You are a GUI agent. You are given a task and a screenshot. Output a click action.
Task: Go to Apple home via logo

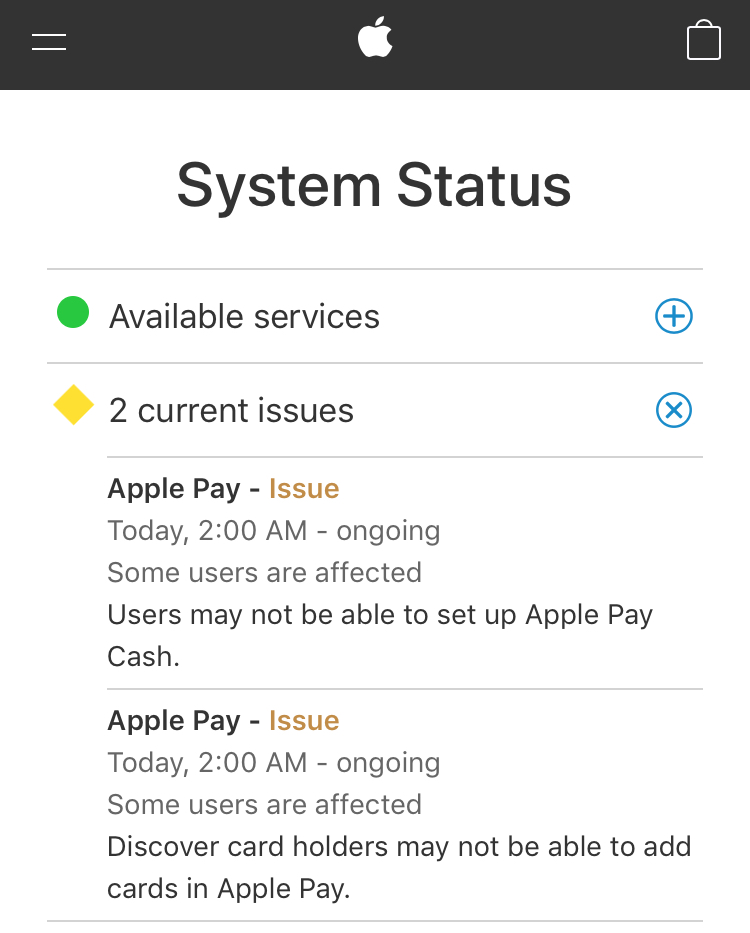[x=375, y=37]
